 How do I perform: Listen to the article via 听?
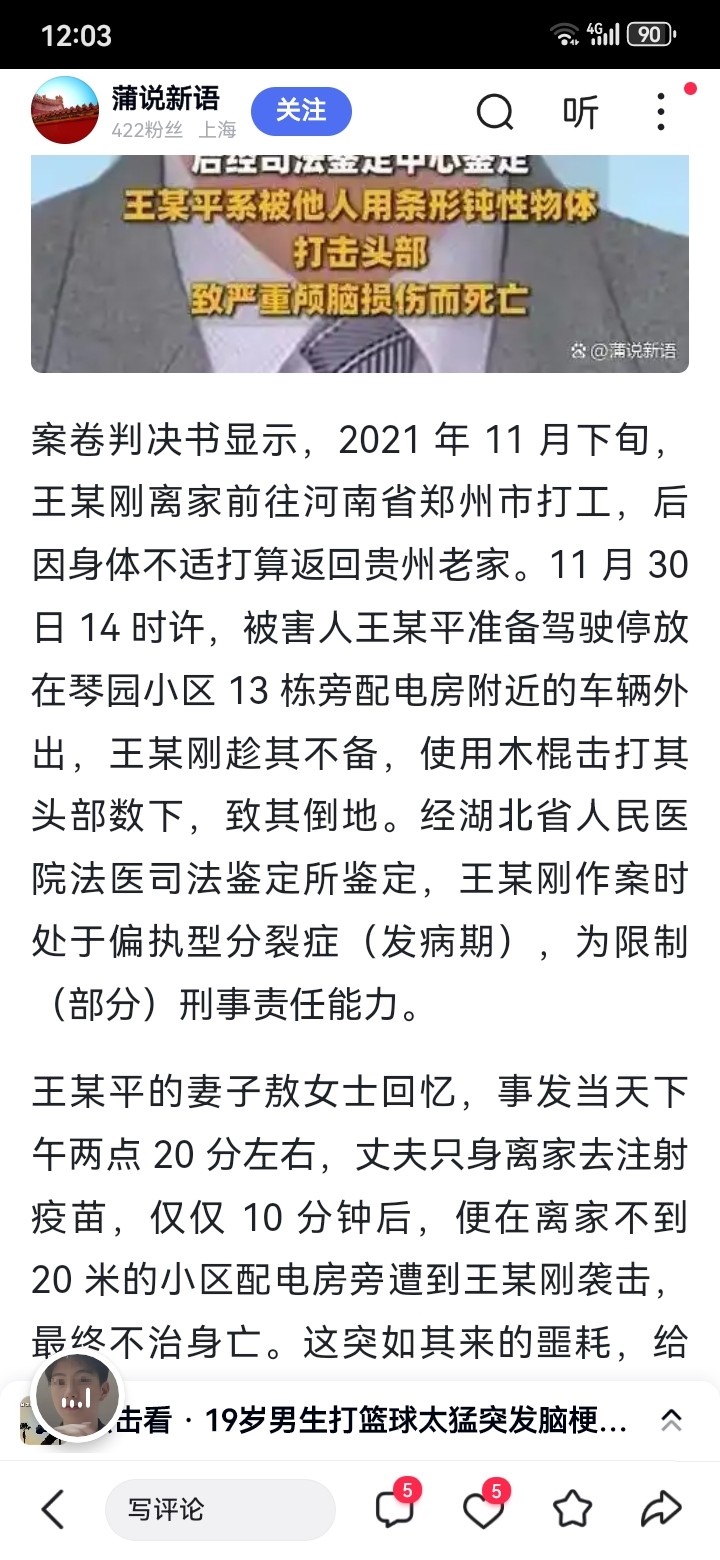coord(580,112)
